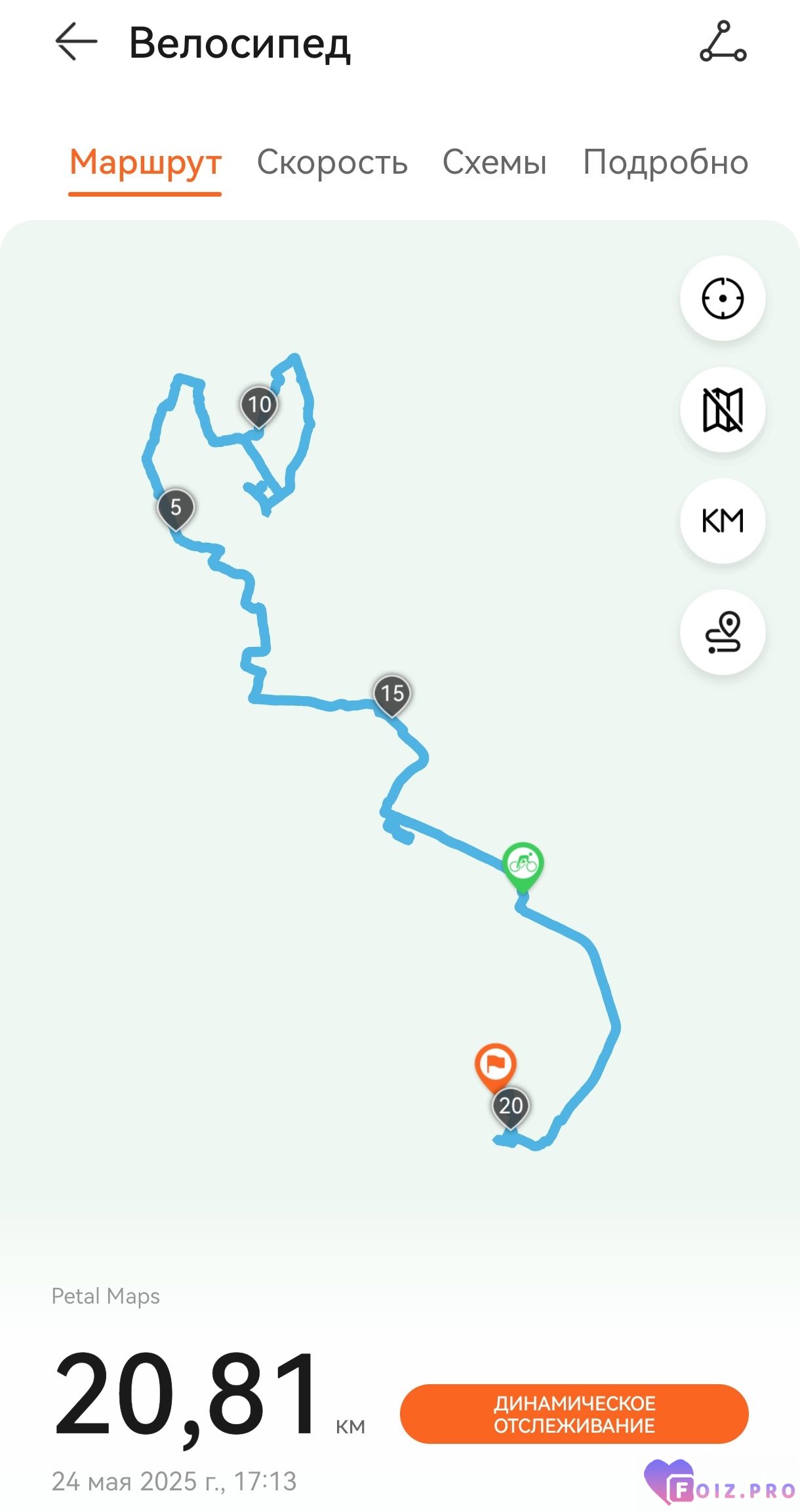Open the Подробно tab
The image size is (800, 1512).
click(666, 162)
